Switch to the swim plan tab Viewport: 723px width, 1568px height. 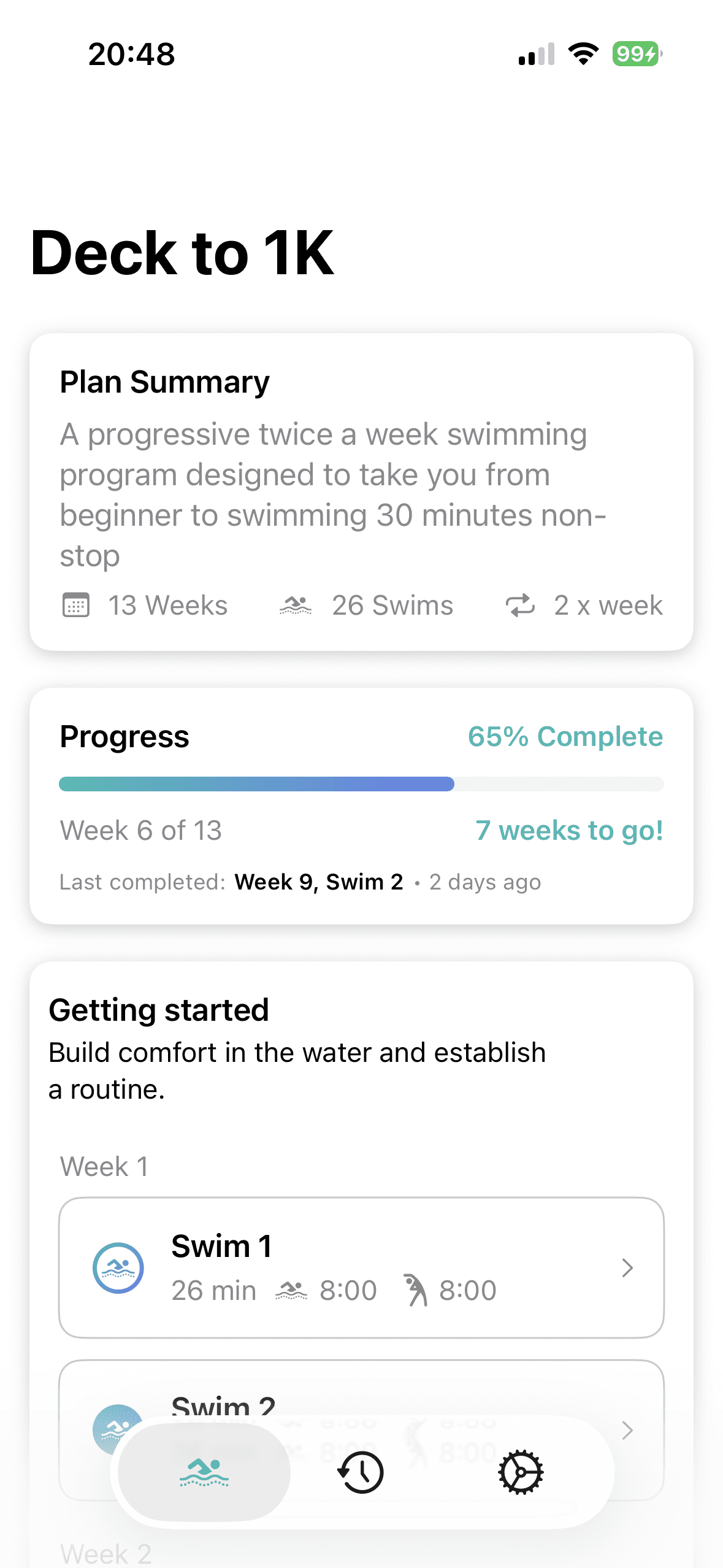click(203, 1472)
